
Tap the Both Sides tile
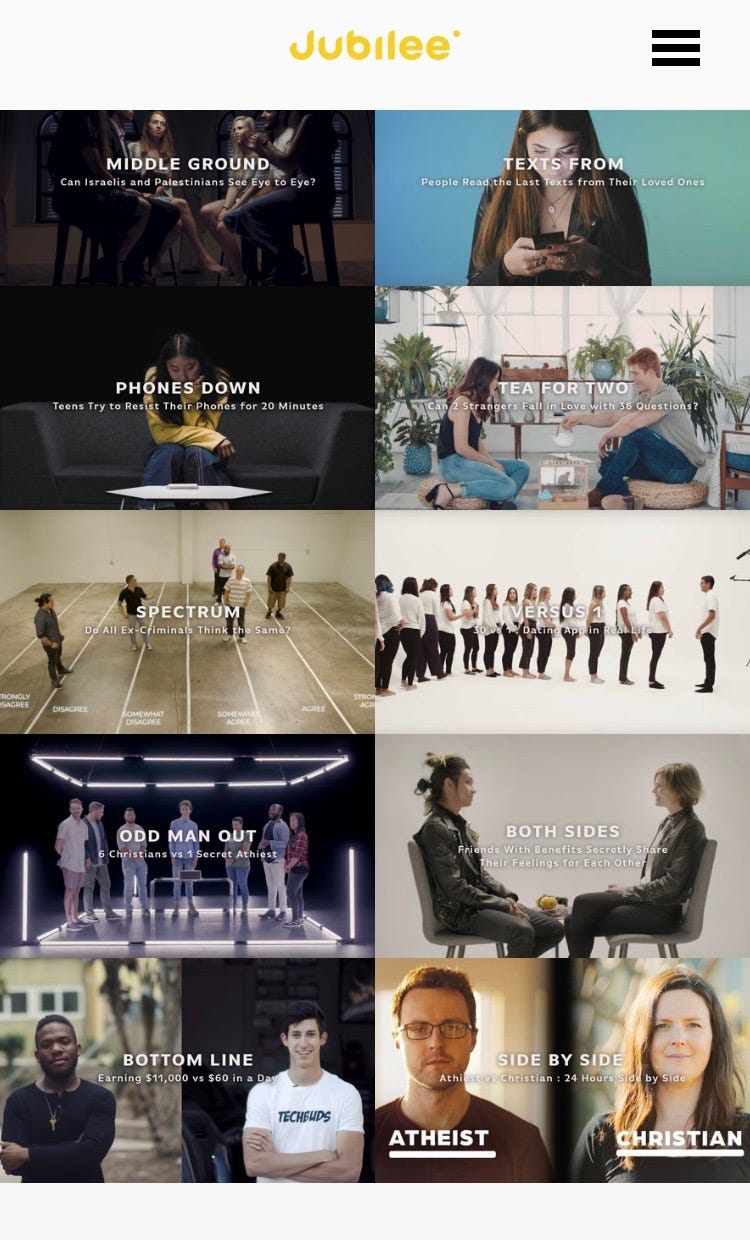(563, 846)
